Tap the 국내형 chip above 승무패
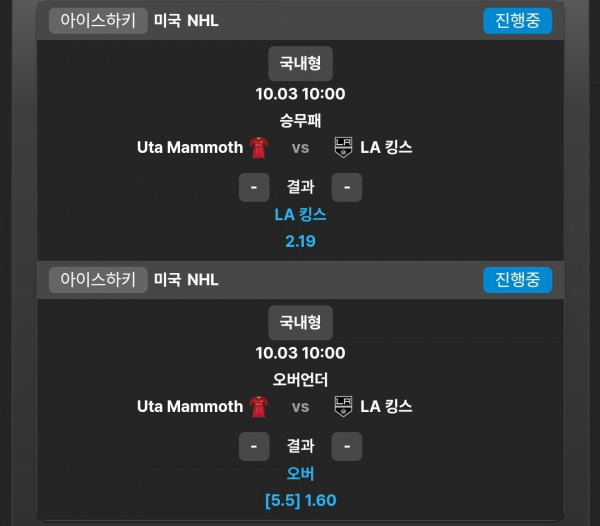600x526 pixels. [x=300, y=64]
